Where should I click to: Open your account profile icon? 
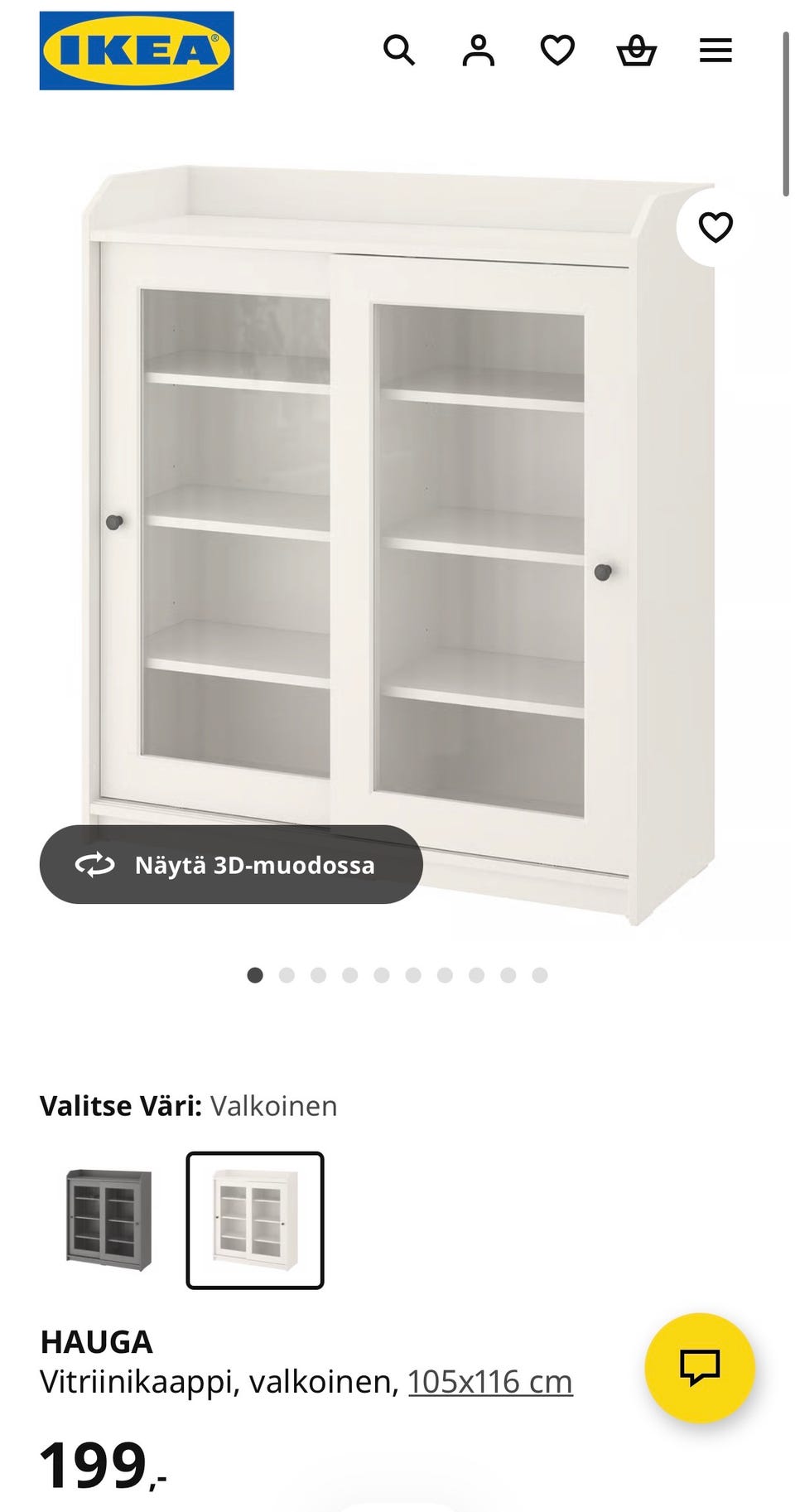pyautogui.click(x=480, y=51)
